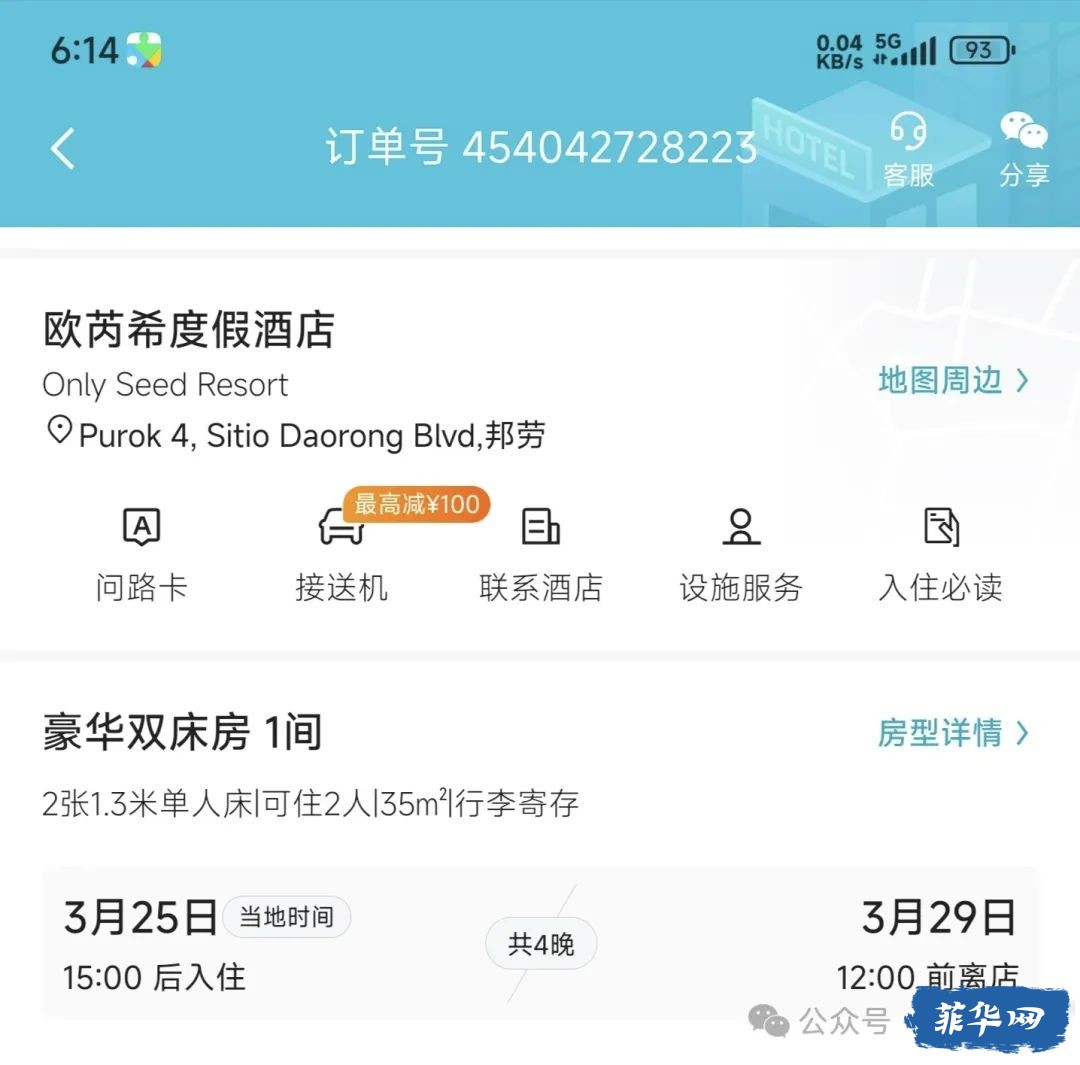Book 接送机 airport transfer
This screenshot has width=1080, height=1065.
coord(341,553)
